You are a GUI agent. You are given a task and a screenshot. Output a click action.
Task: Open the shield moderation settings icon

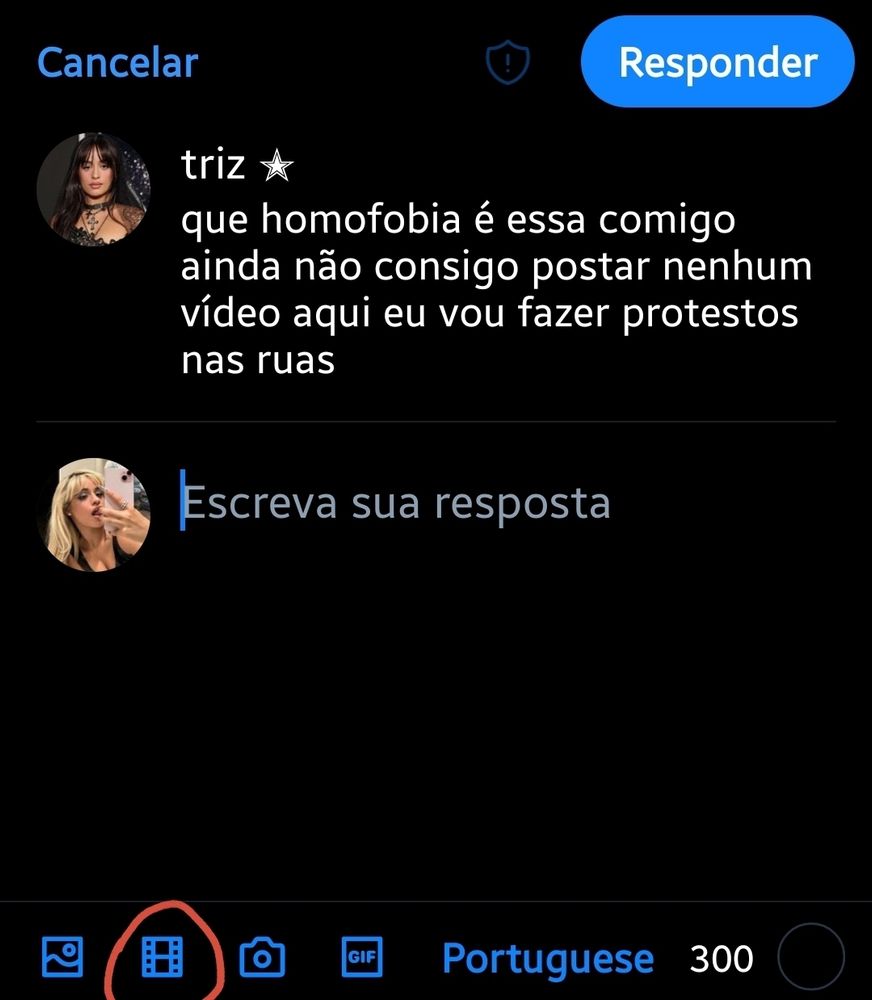tap(507, 64)
